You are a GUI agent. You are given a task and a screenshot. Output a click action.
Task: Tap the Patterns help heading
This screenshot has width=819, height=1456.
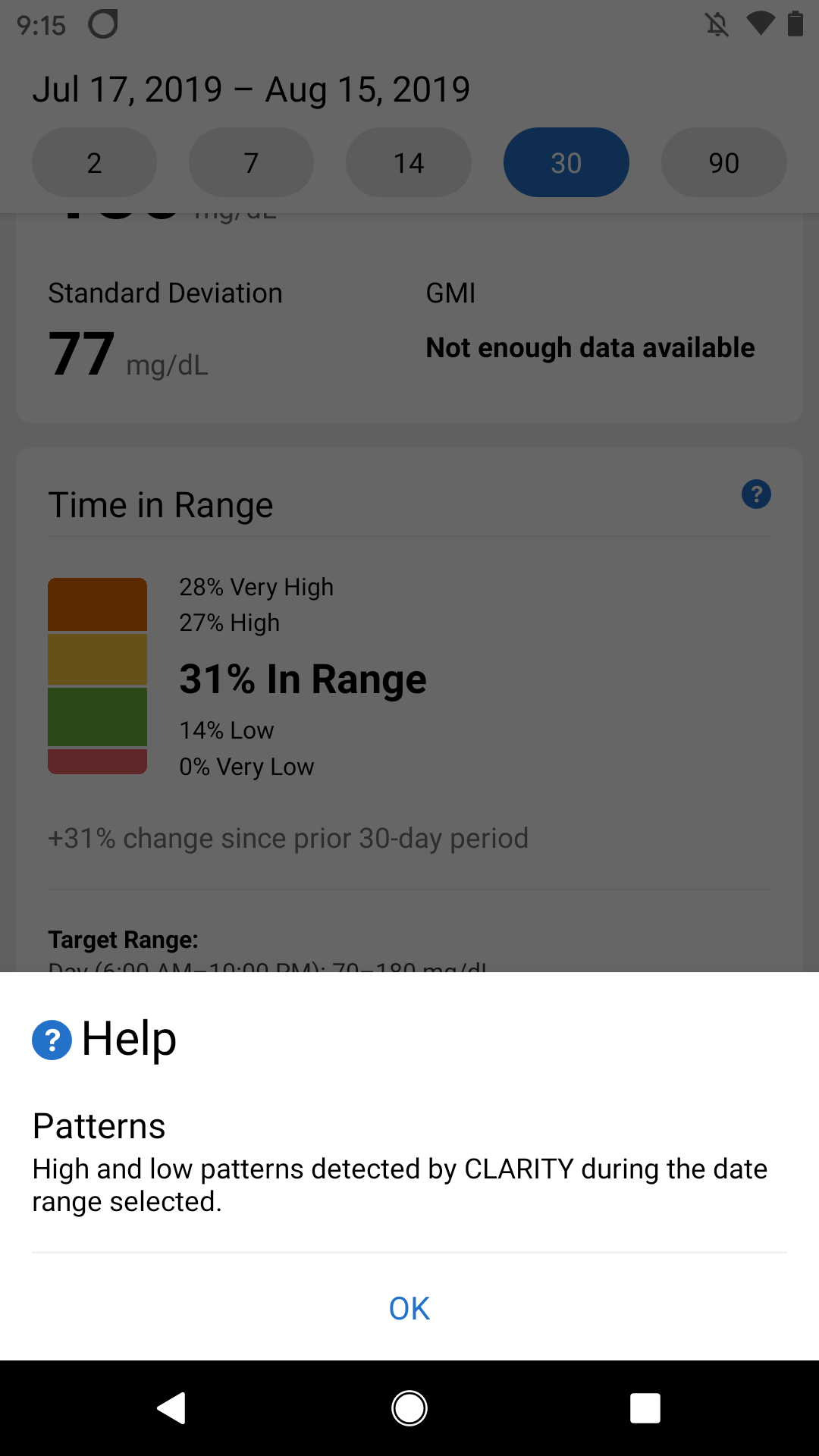[99, 1125]
